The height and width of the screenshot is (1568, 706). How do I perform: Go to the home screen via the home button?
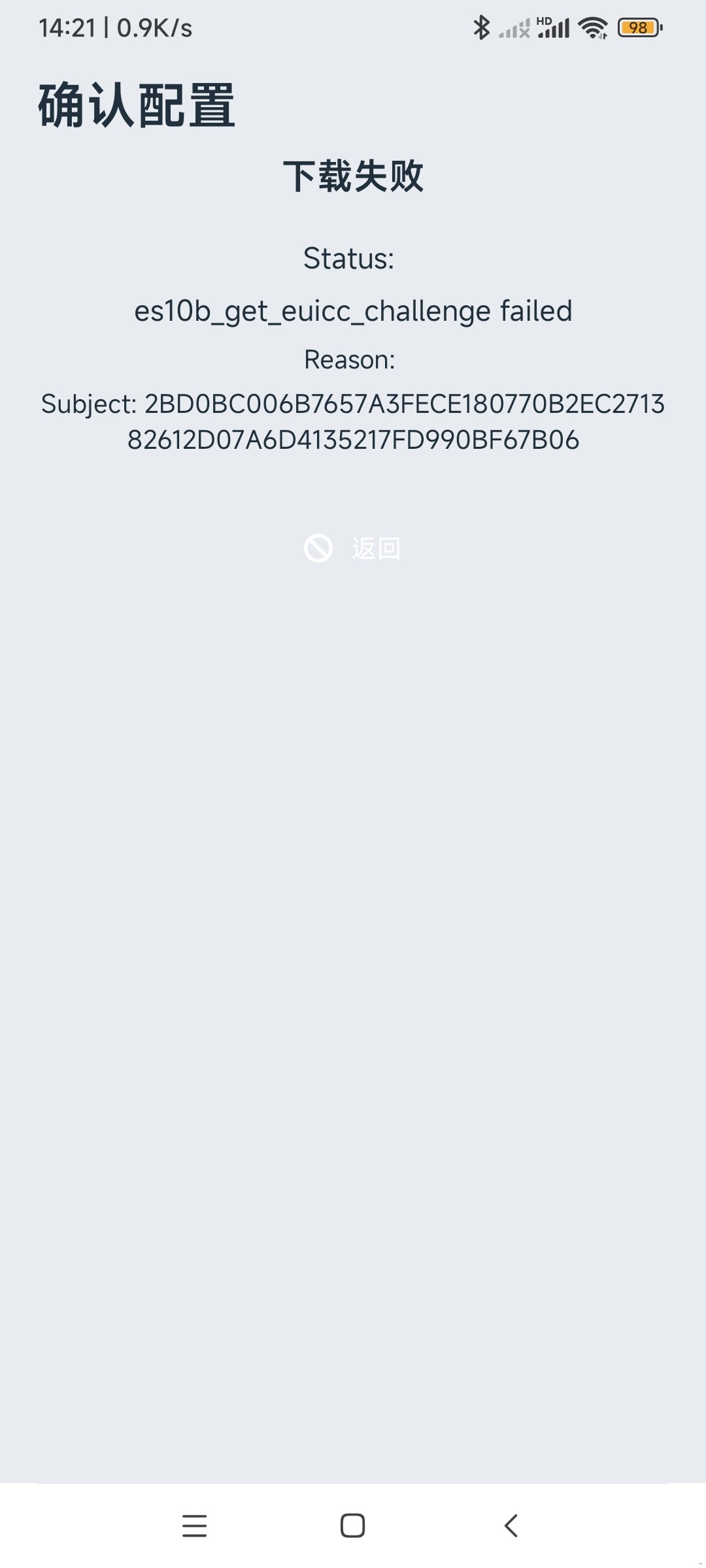(x=352, y=1526)
